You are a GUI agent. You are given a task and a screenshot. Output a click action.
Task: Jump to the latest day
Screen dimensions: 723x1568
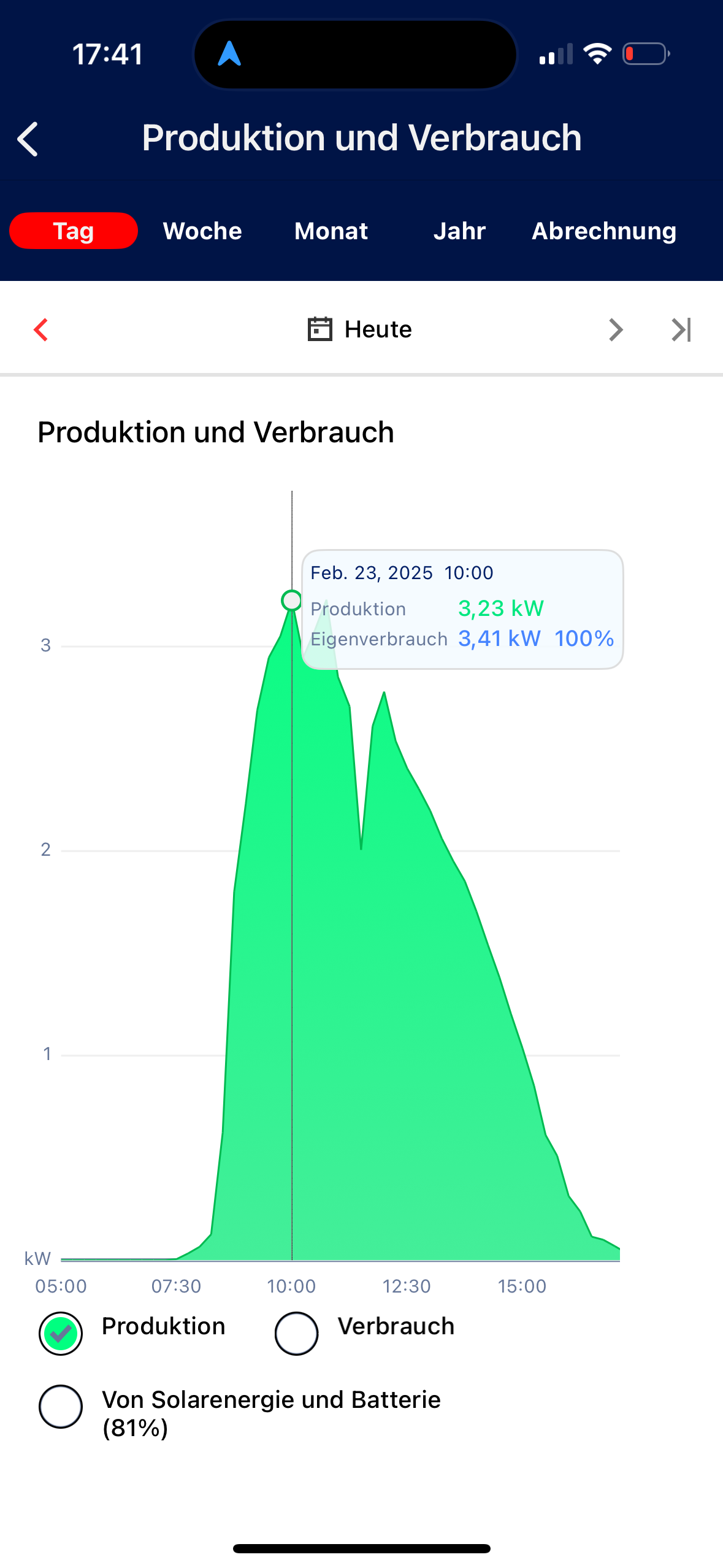(681, 330)
